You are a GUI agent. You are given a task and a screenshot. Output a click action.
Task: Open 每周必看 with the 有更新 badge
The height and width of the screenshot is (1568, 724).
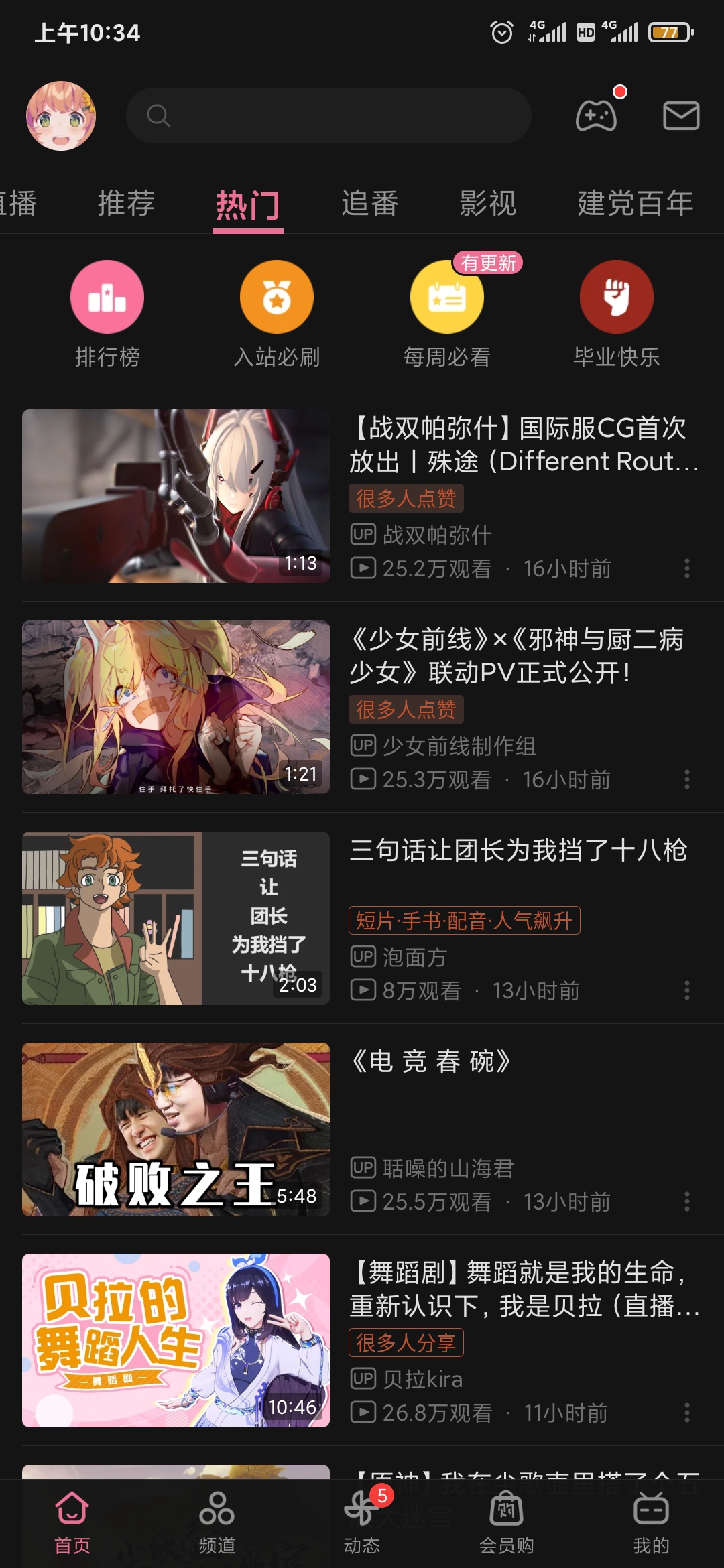446,297
